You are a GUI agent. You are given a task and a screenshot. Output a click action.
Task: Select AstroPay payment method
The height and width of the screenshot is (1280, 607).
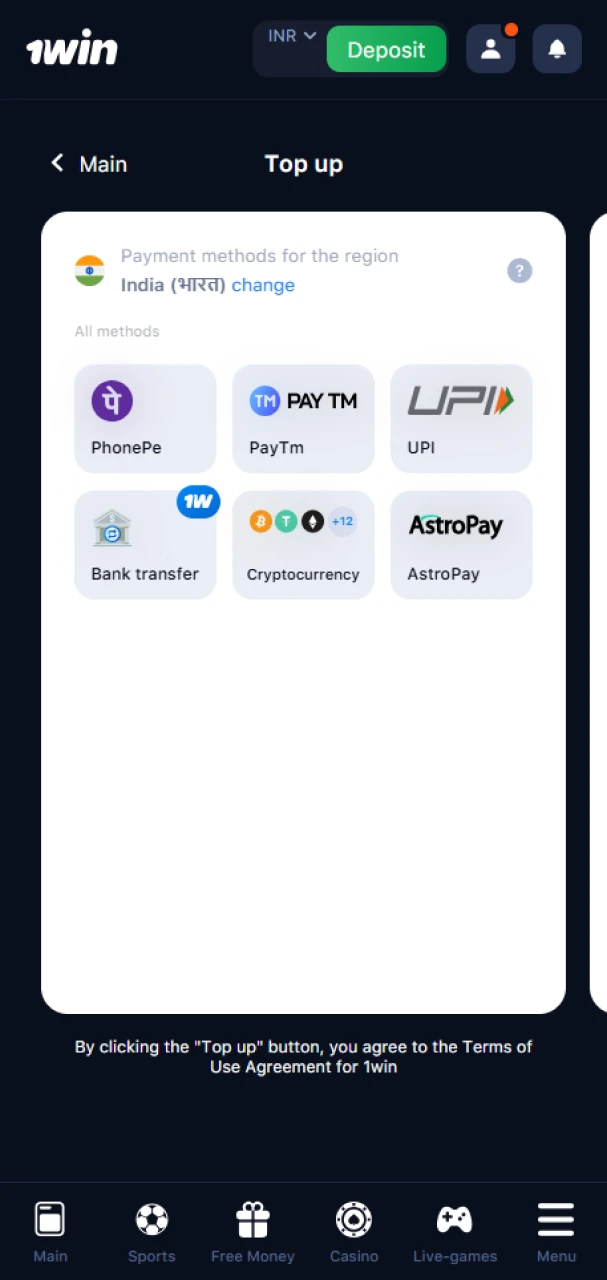(x=461, y=544)
